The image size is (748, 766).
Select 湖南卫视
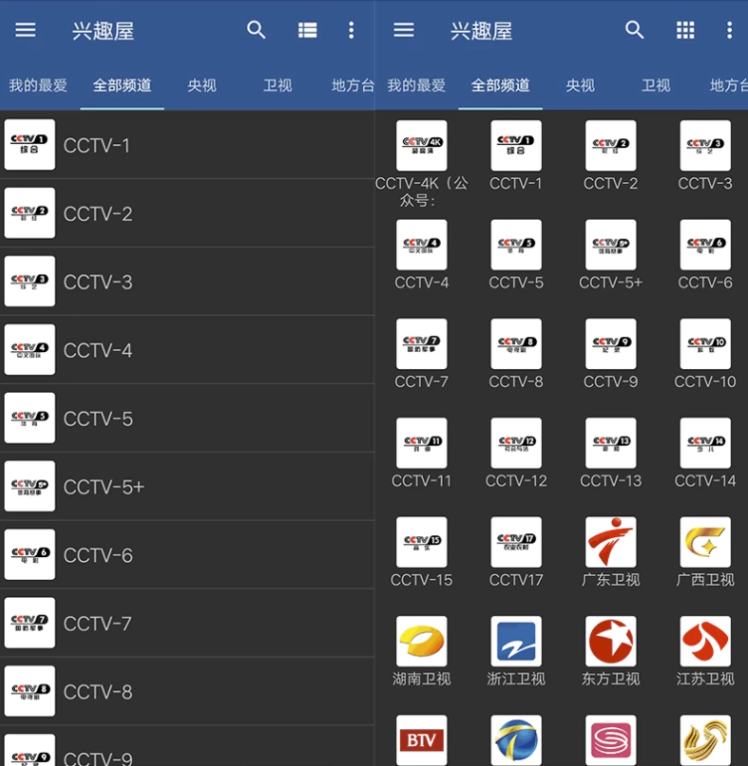(421, 641)
